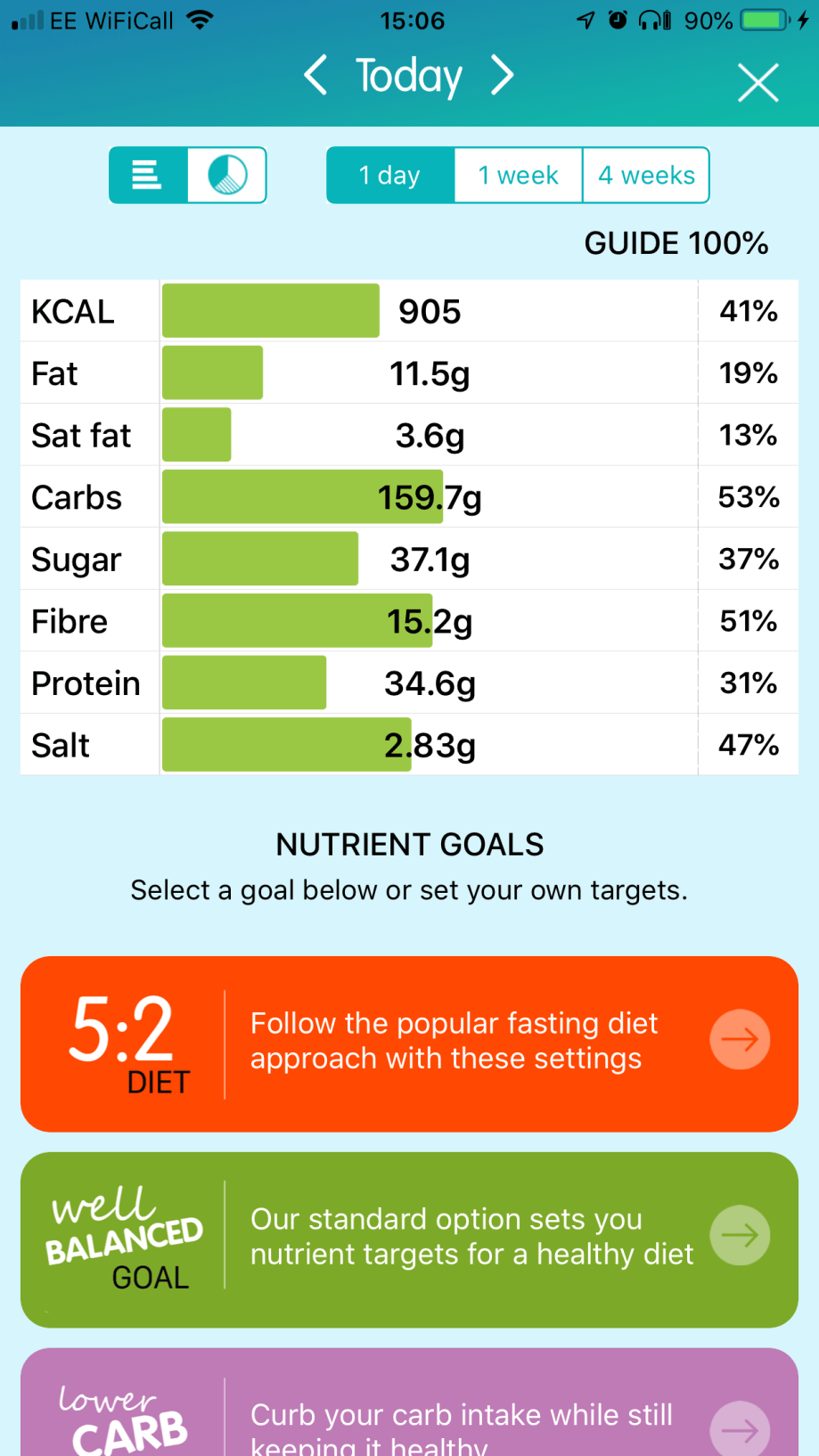The image size is (819, 1456).
Task: Go to the previous day
Action: pos(315,76)
